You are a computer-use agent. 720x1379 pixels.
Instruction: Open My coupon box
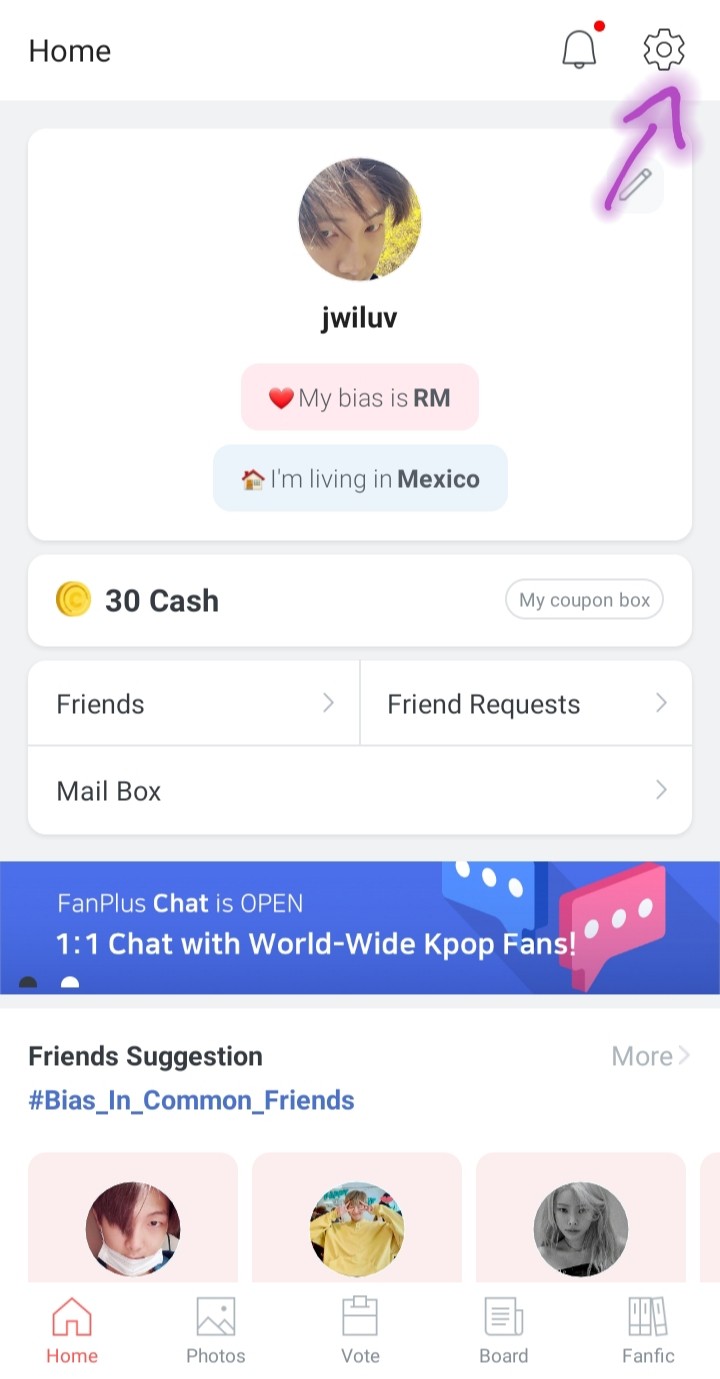point(584,600)
